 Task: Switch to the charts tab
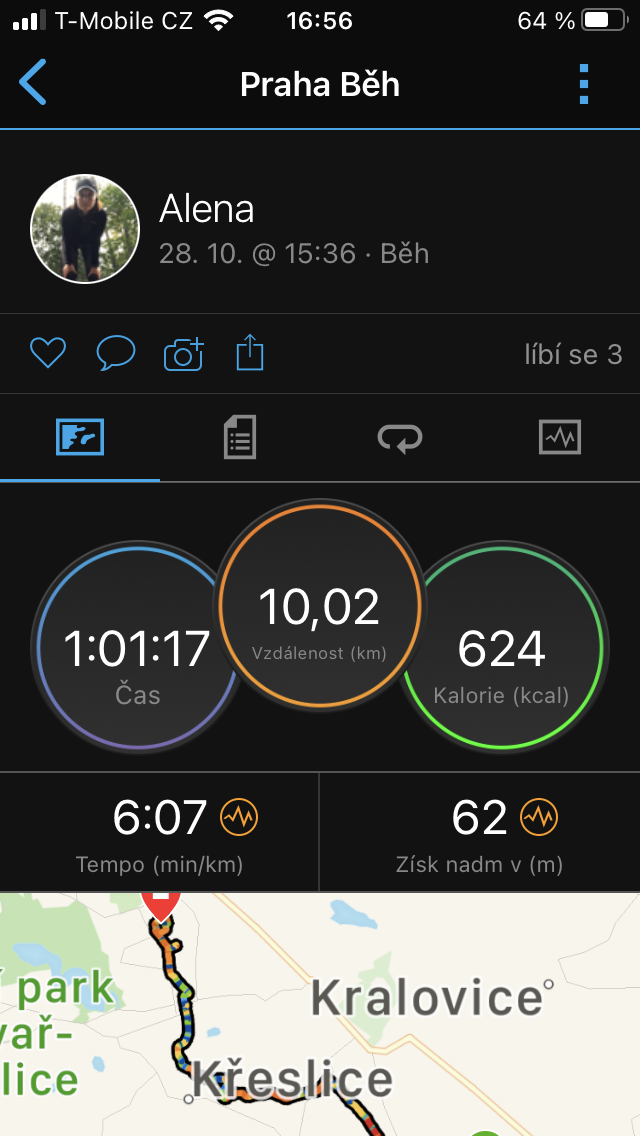(x=560, y=437)
